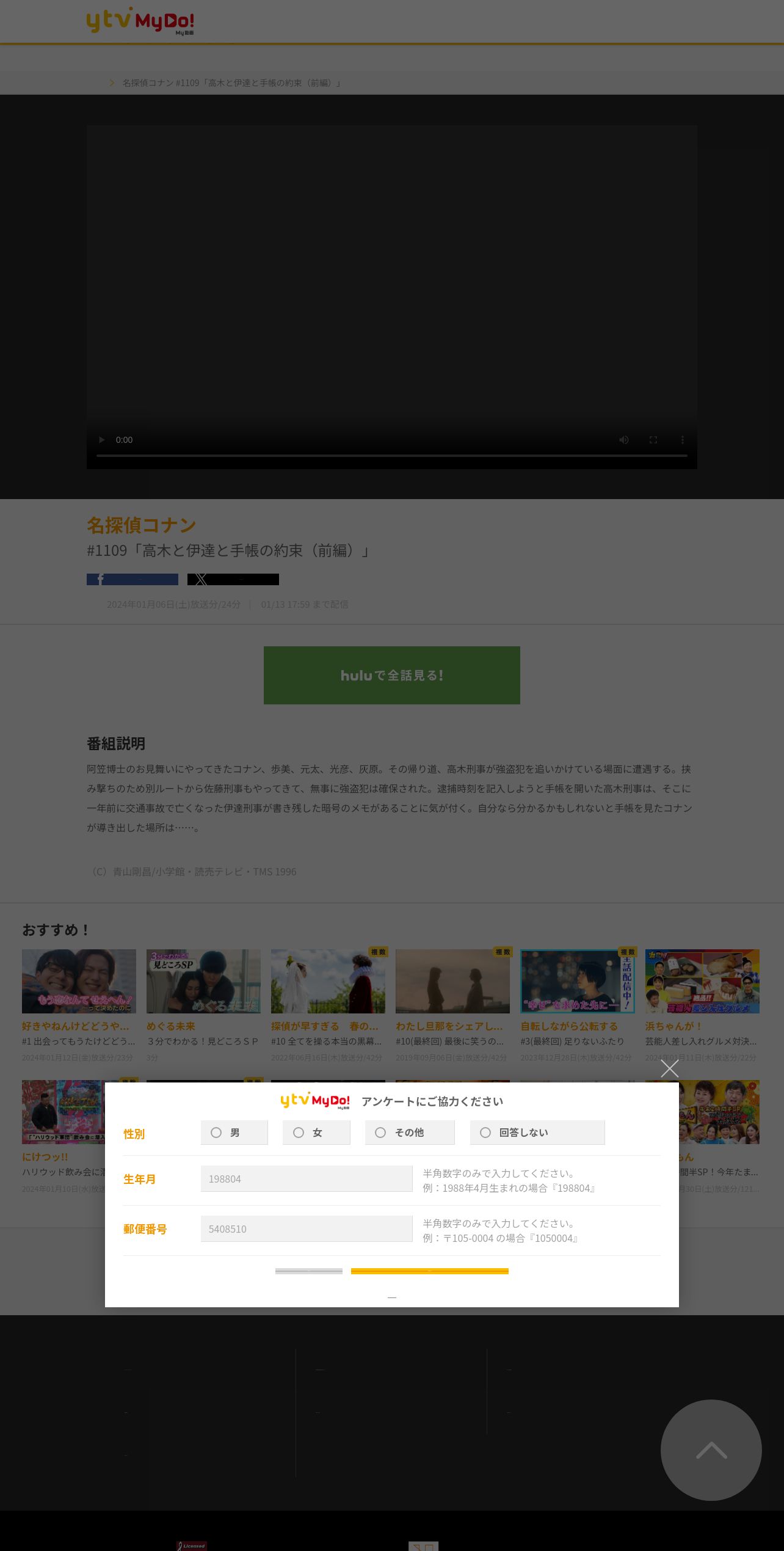784x1551 pixels.
Task: Open 好きやねんけどどうや… recommendation
Action: [79, 1005]
